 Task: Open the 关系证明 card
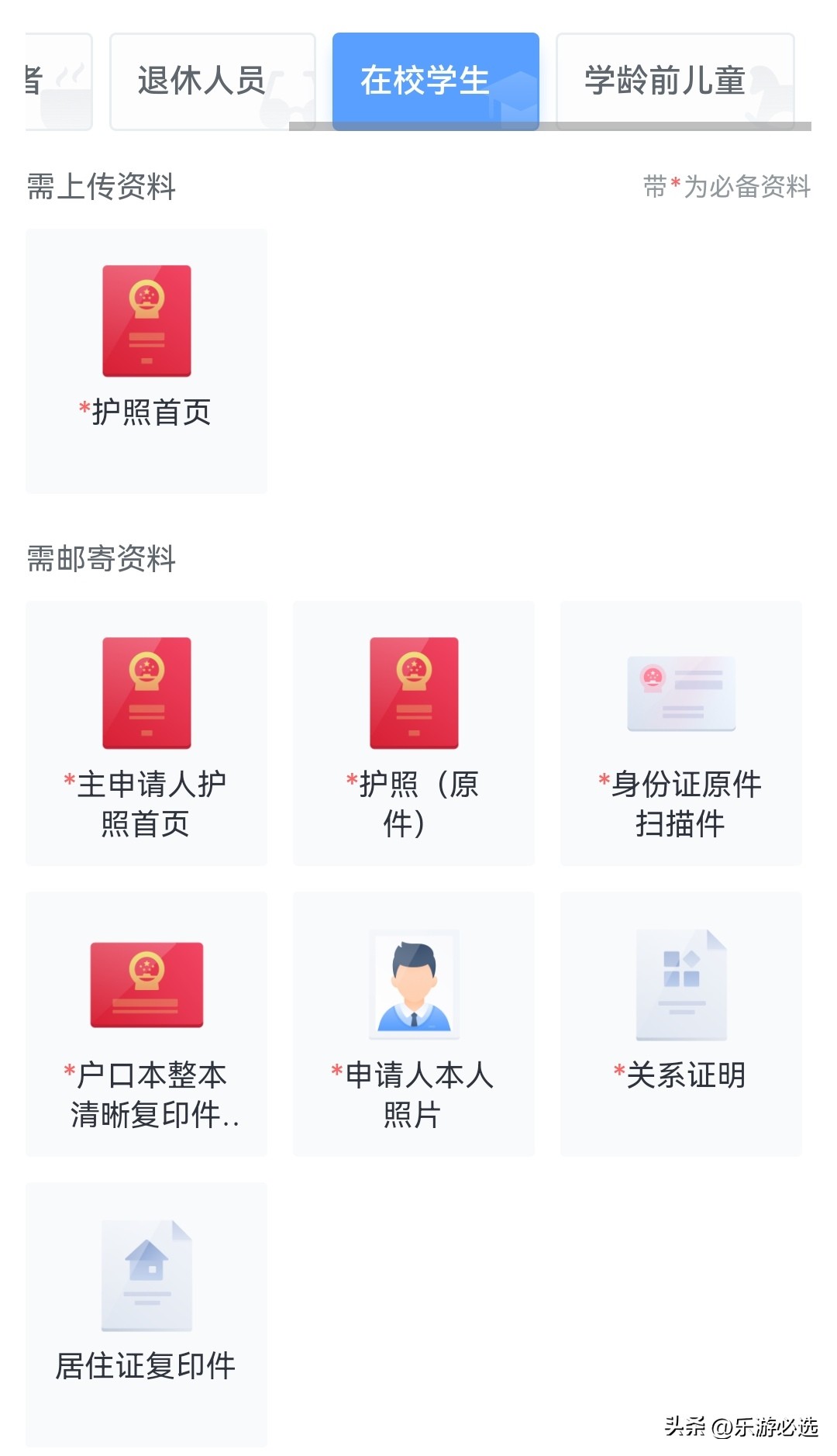click(x=680, y=1023)
